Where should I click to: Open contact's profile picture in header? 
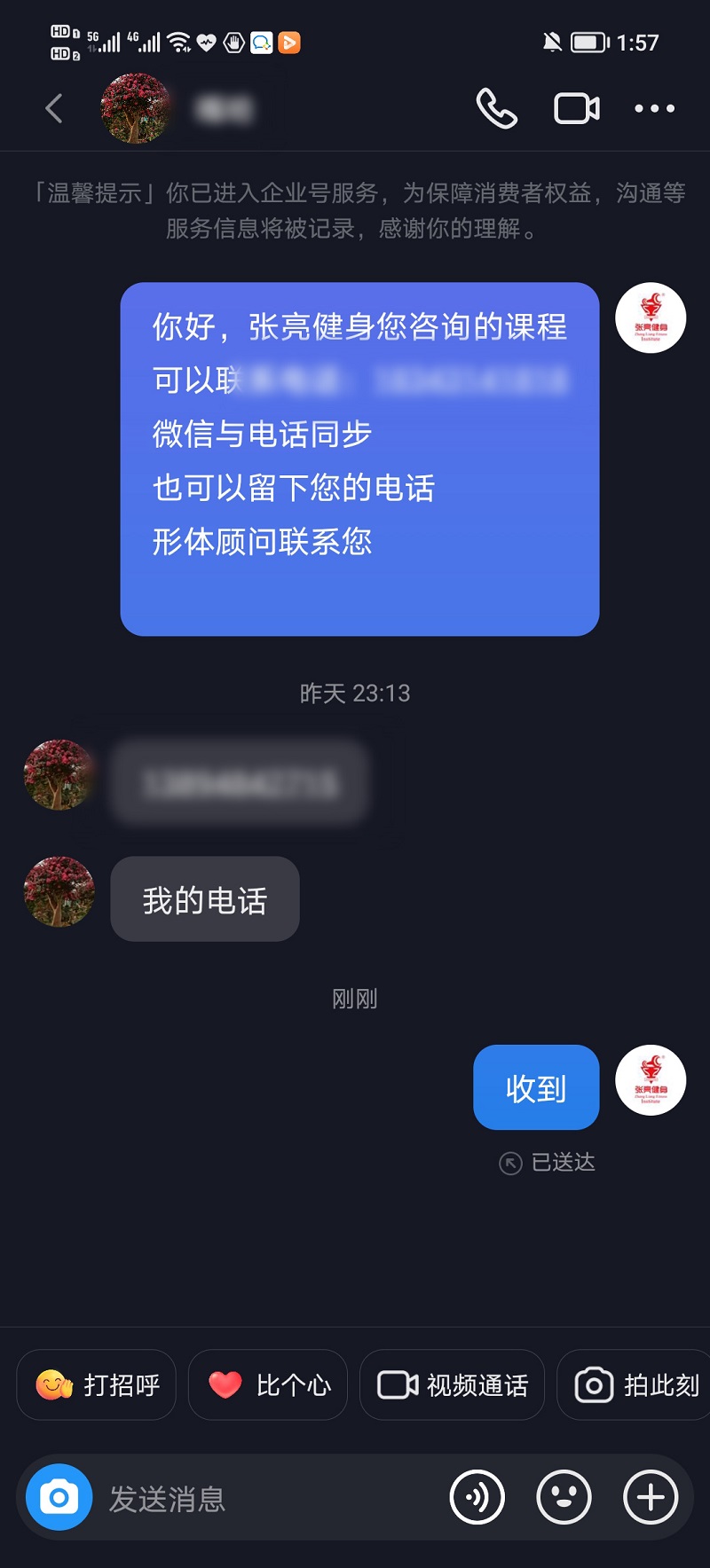point(136,108)
